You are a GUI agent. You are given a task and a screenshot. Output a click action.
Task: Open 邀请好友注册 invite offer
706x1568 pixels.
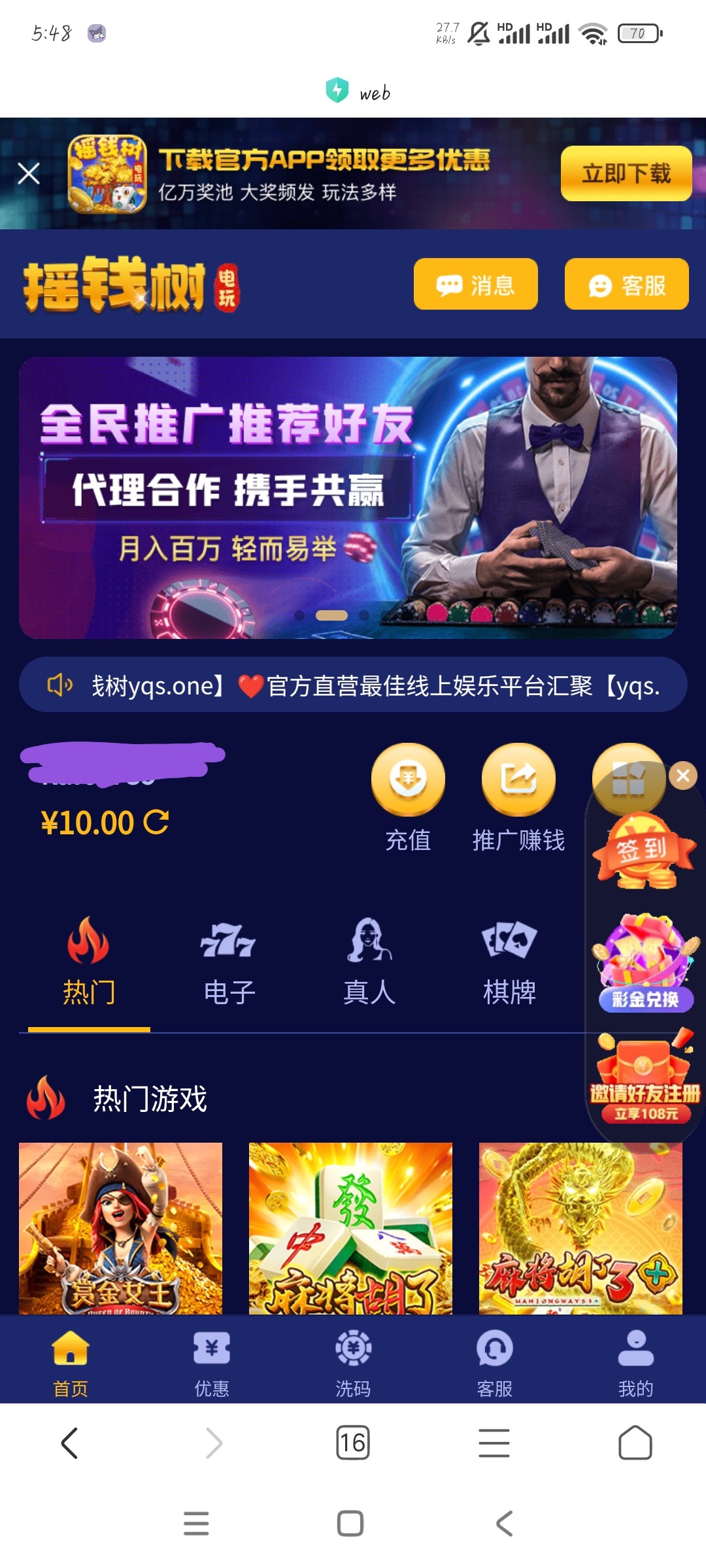coord(645,1078)
